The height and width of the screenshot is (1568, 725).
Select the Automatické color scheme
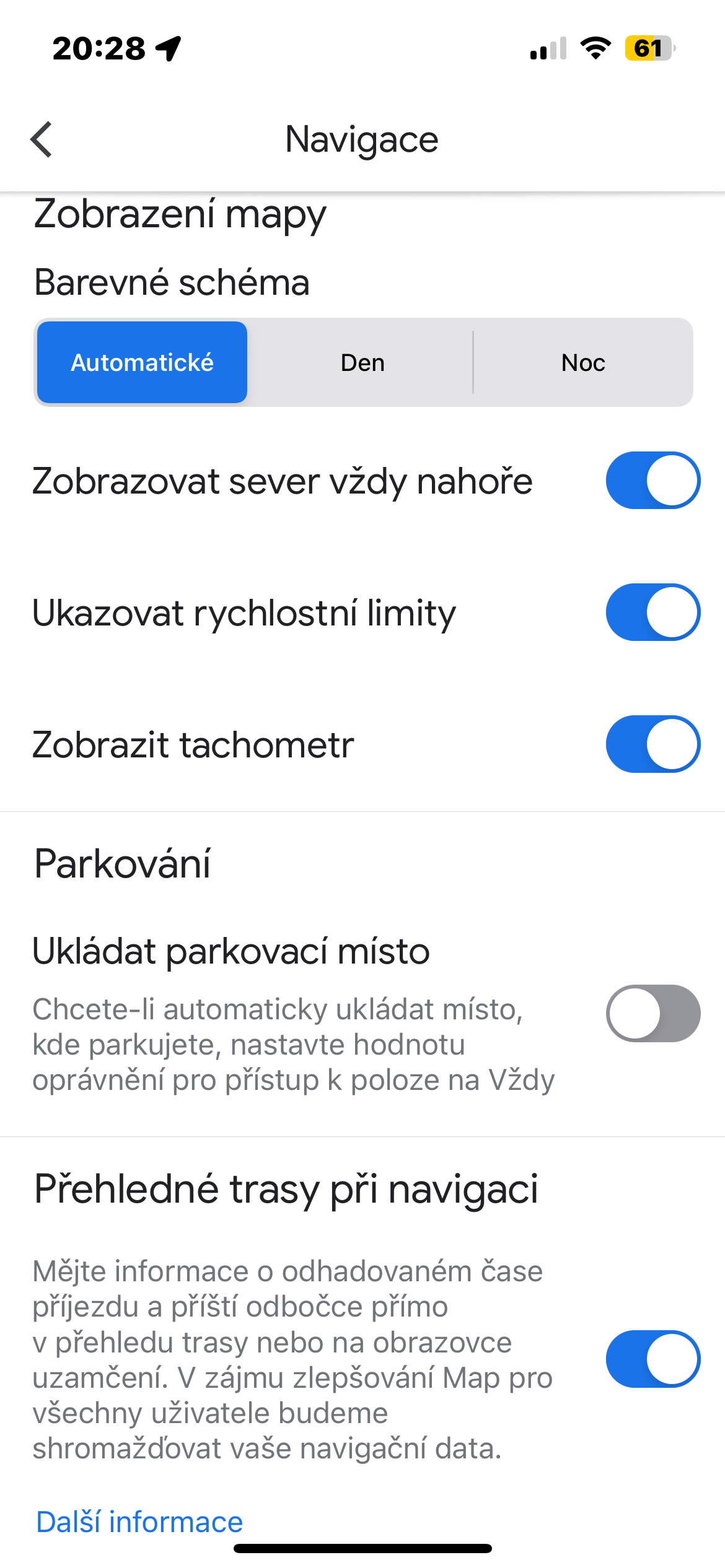pyautogui.click(x=143, y=362)
